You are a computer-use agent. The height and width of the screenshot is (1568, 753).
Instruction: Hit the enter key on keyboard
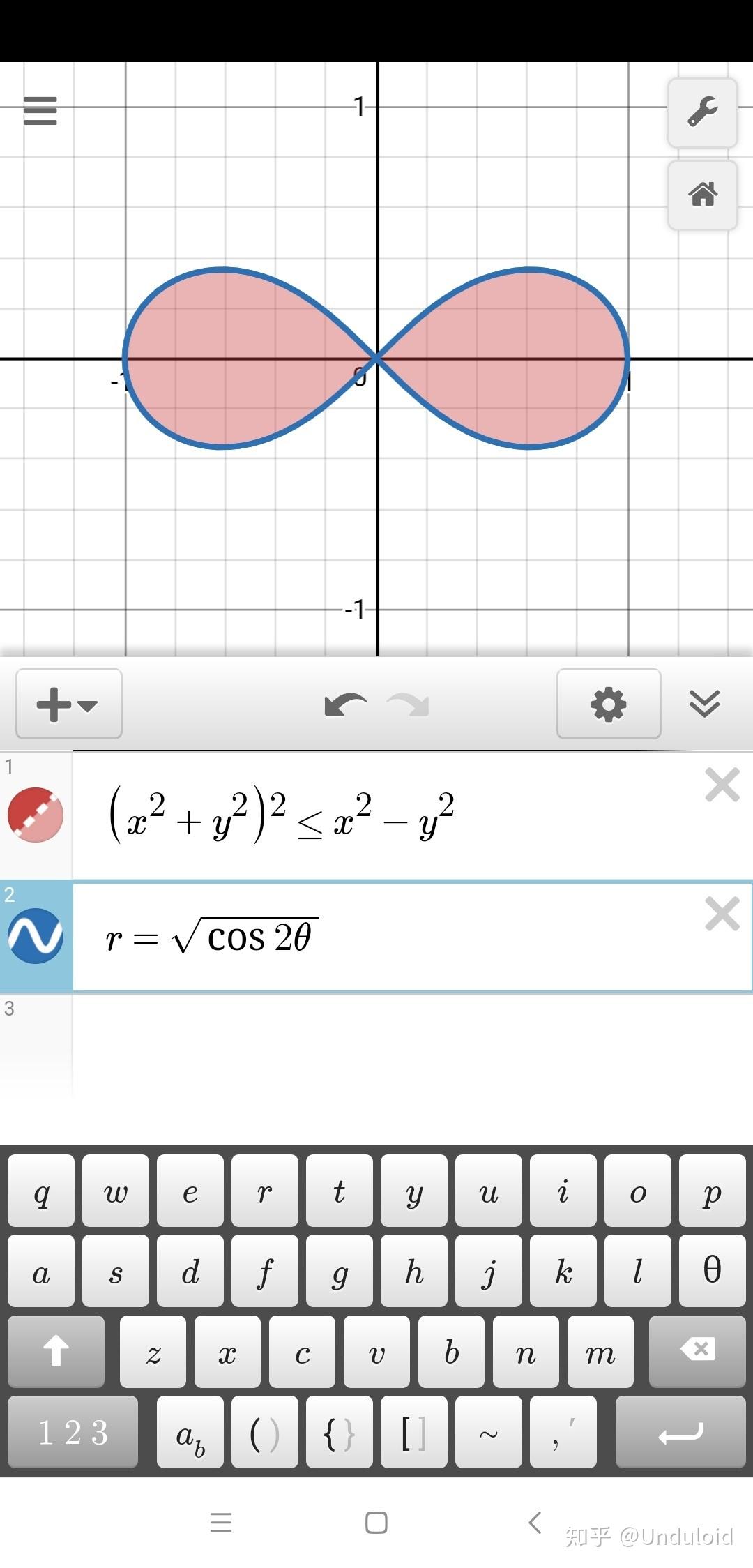click(680, 1432)
